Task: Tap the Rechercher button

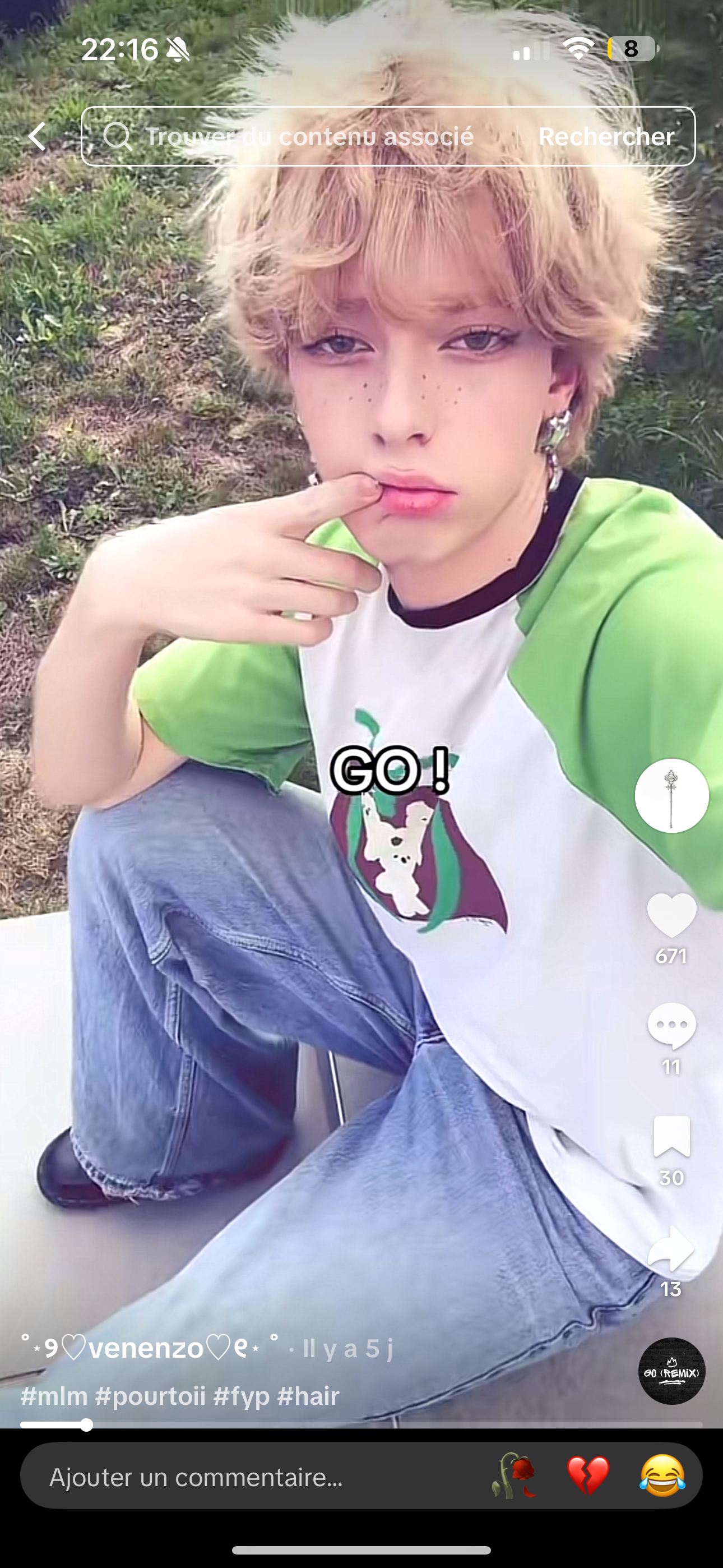Action: pyautogui.click(x=606, y=136)
